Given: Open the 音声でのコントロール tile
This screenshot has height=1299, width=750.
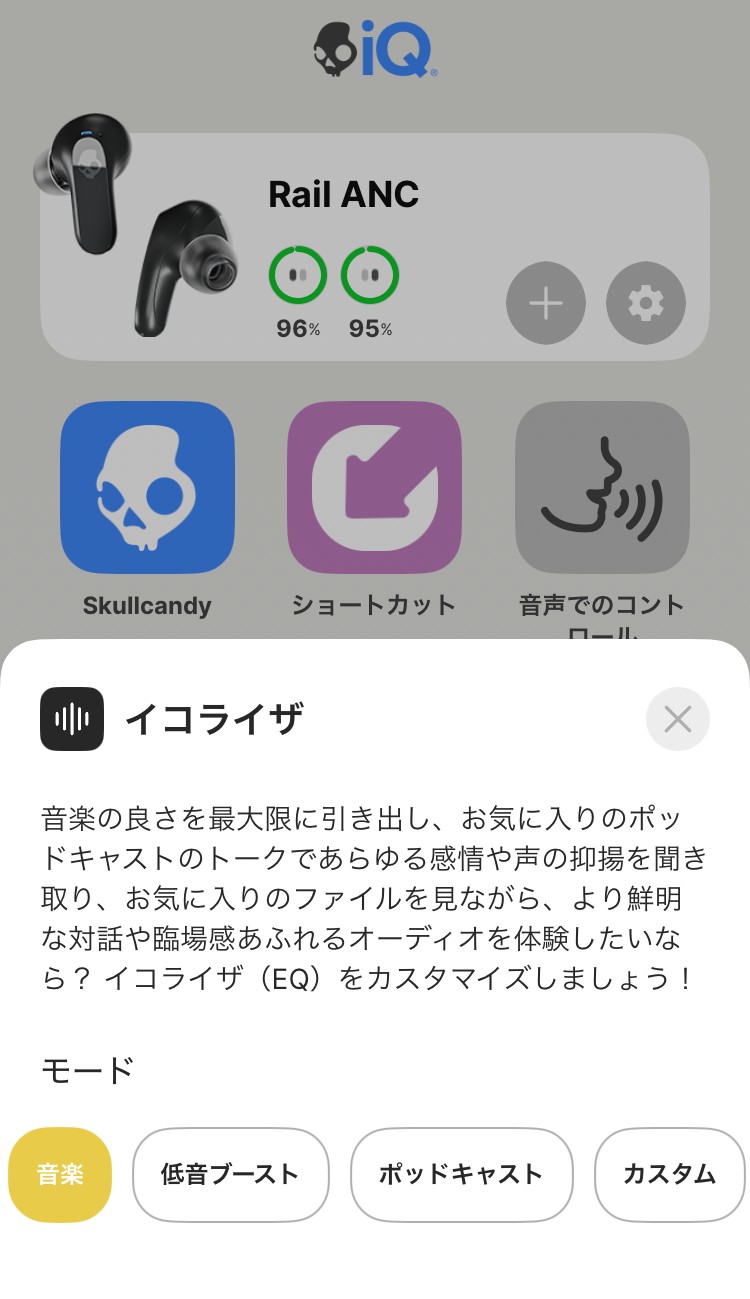Looking at the screenshot, I should tap(602, 488).
